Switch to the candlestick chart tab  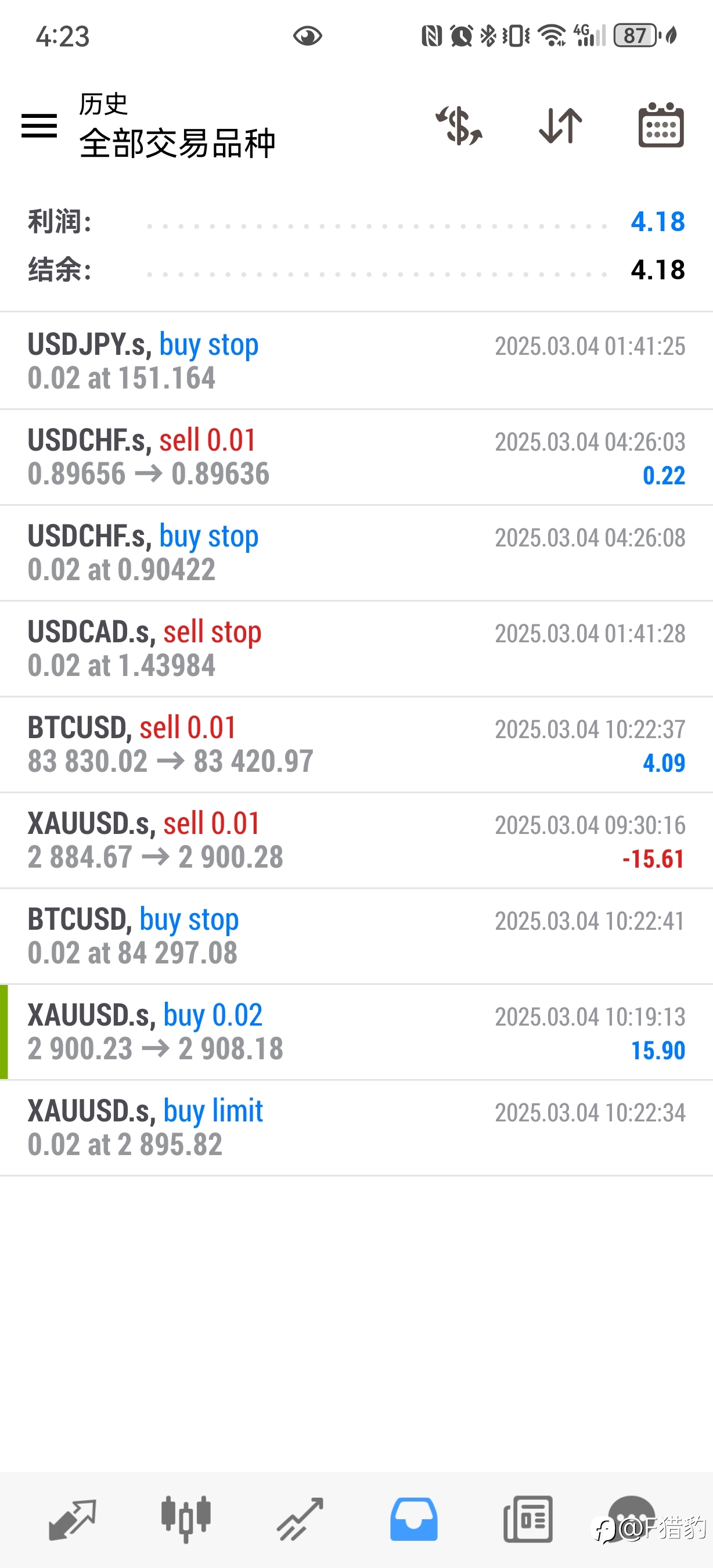click(x=186, y=1519)
